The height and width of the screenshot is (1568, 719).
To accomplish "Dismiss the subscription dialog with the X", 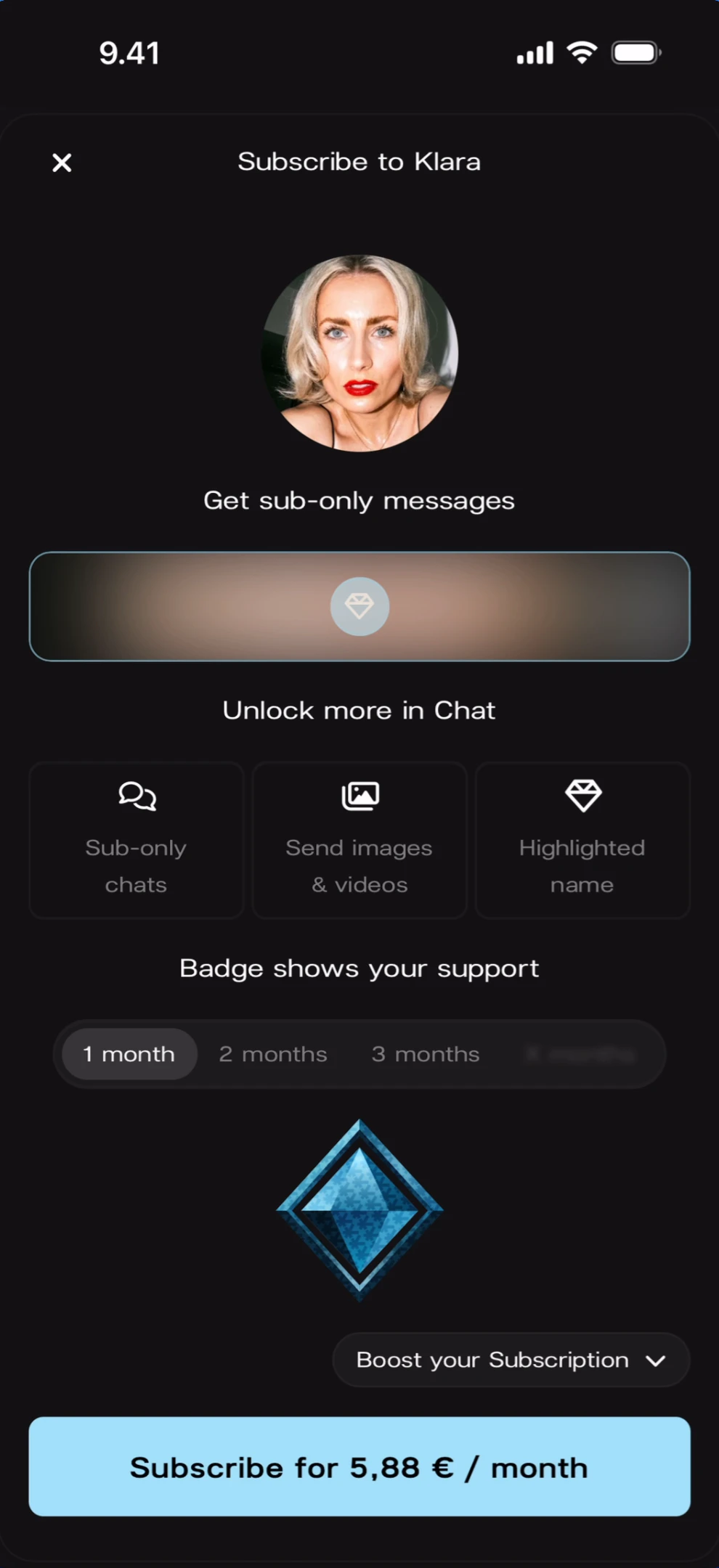I will point(62,162).
